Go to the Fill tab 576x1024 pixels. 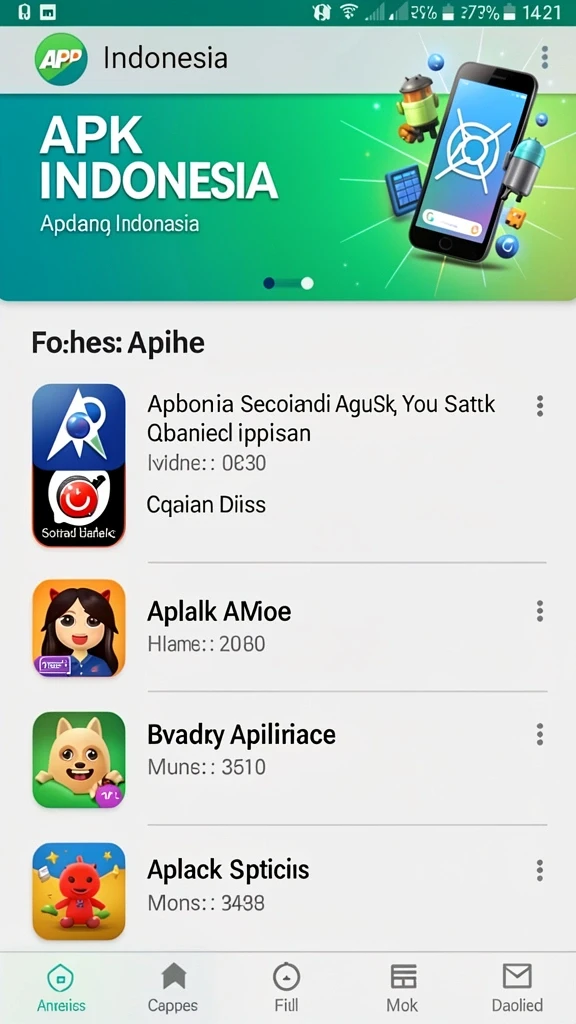point(286,988)
